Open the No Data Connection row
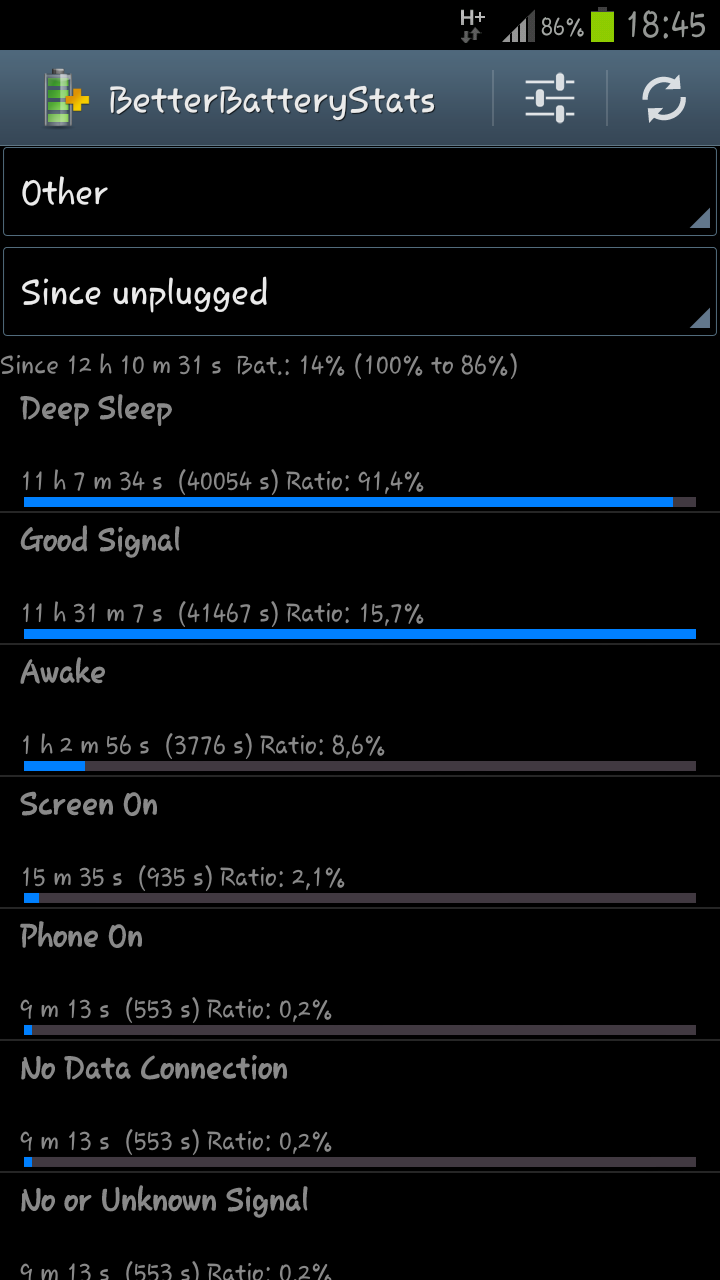The width and height of the screenshot is (720, 1280). click(x=360, y=1107)
